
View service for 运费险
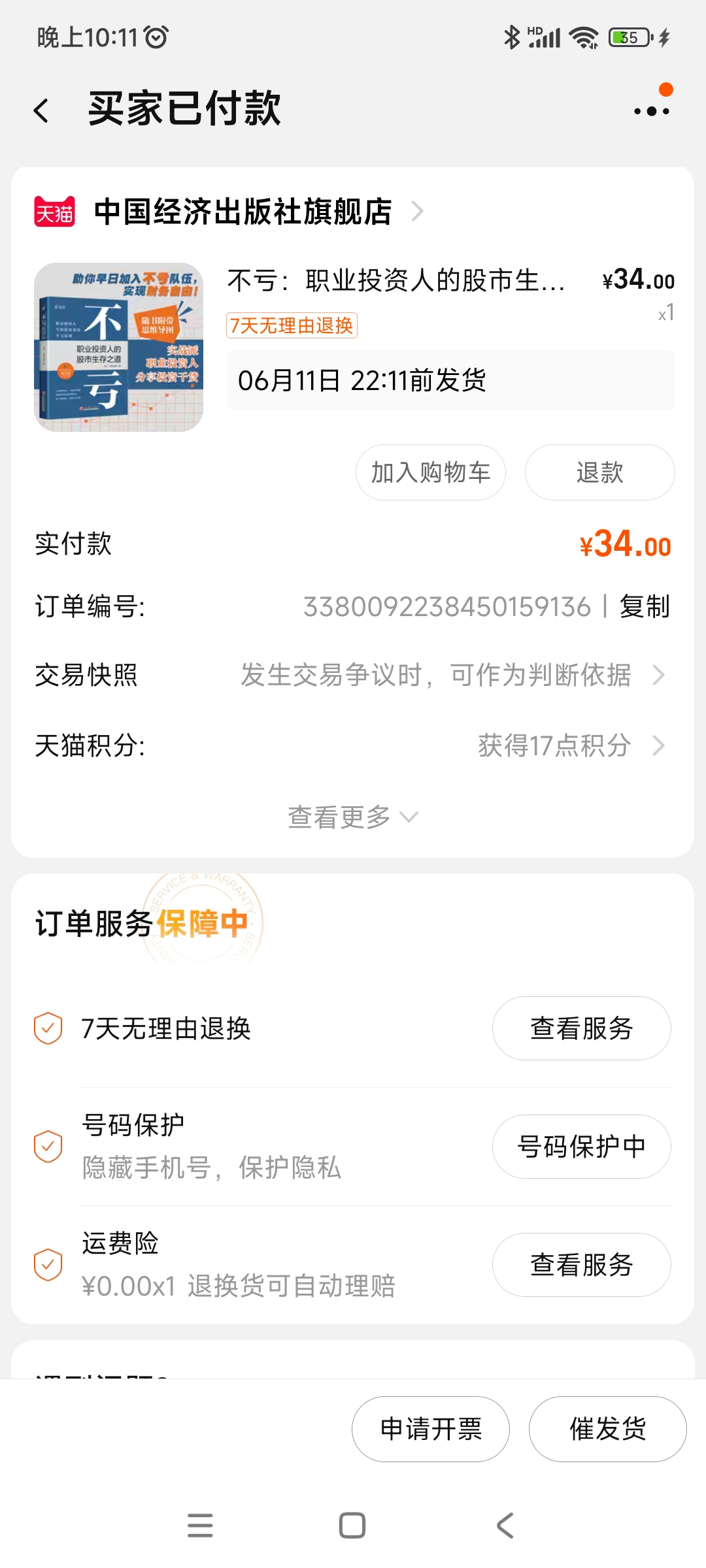tap(581, 1265)
